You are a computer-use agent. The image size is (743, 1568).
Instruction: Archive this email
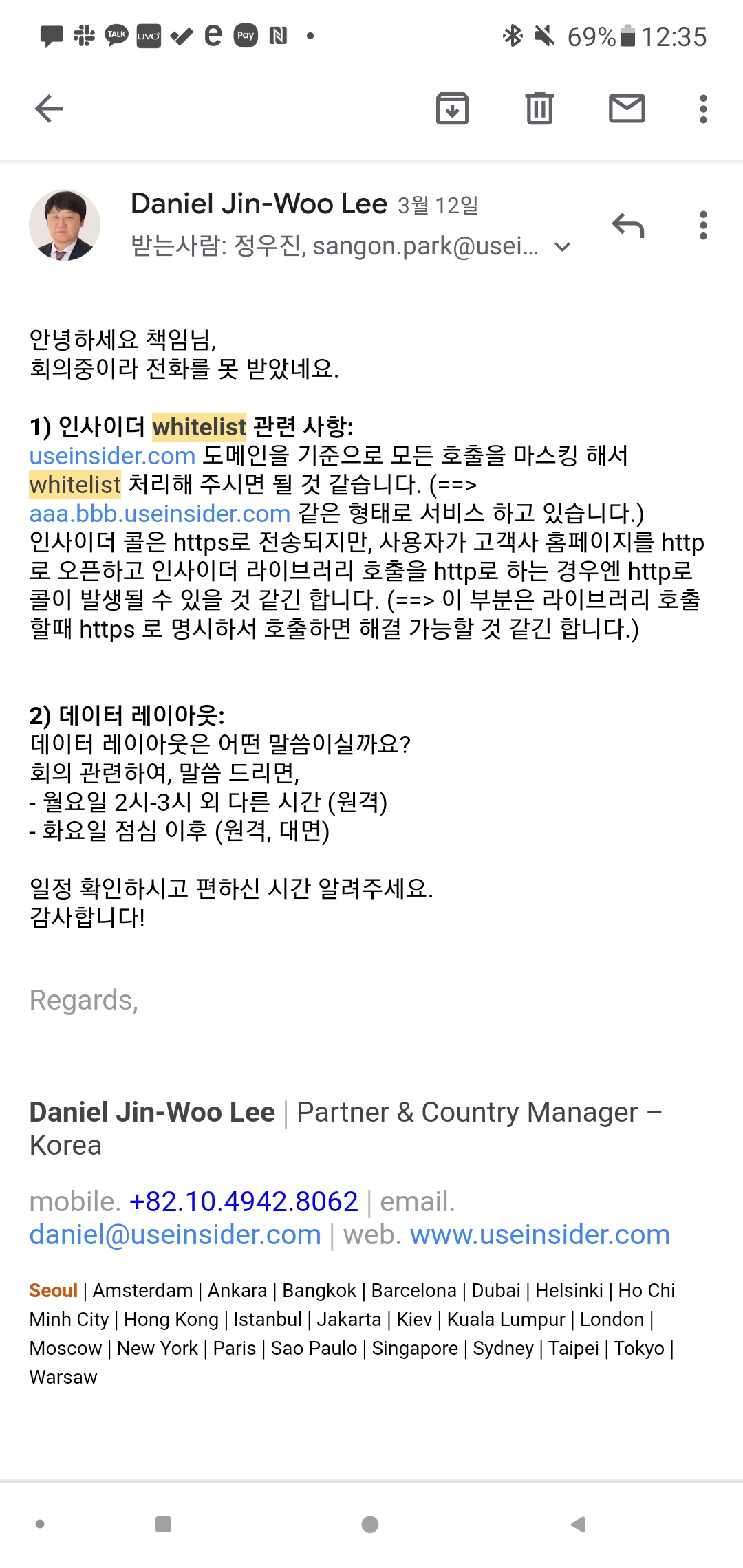point(452,109)
